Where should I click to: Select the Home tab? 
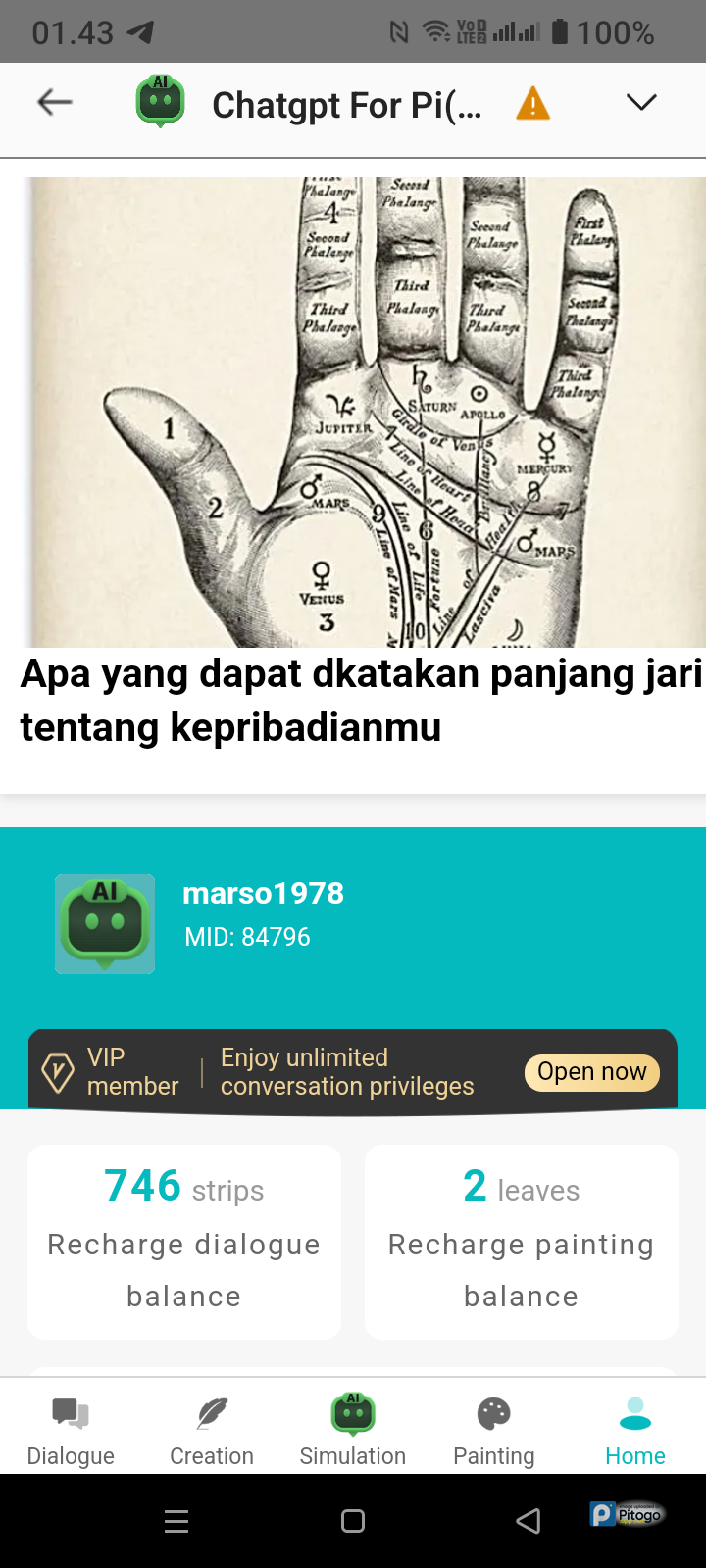coord(635,1429)
